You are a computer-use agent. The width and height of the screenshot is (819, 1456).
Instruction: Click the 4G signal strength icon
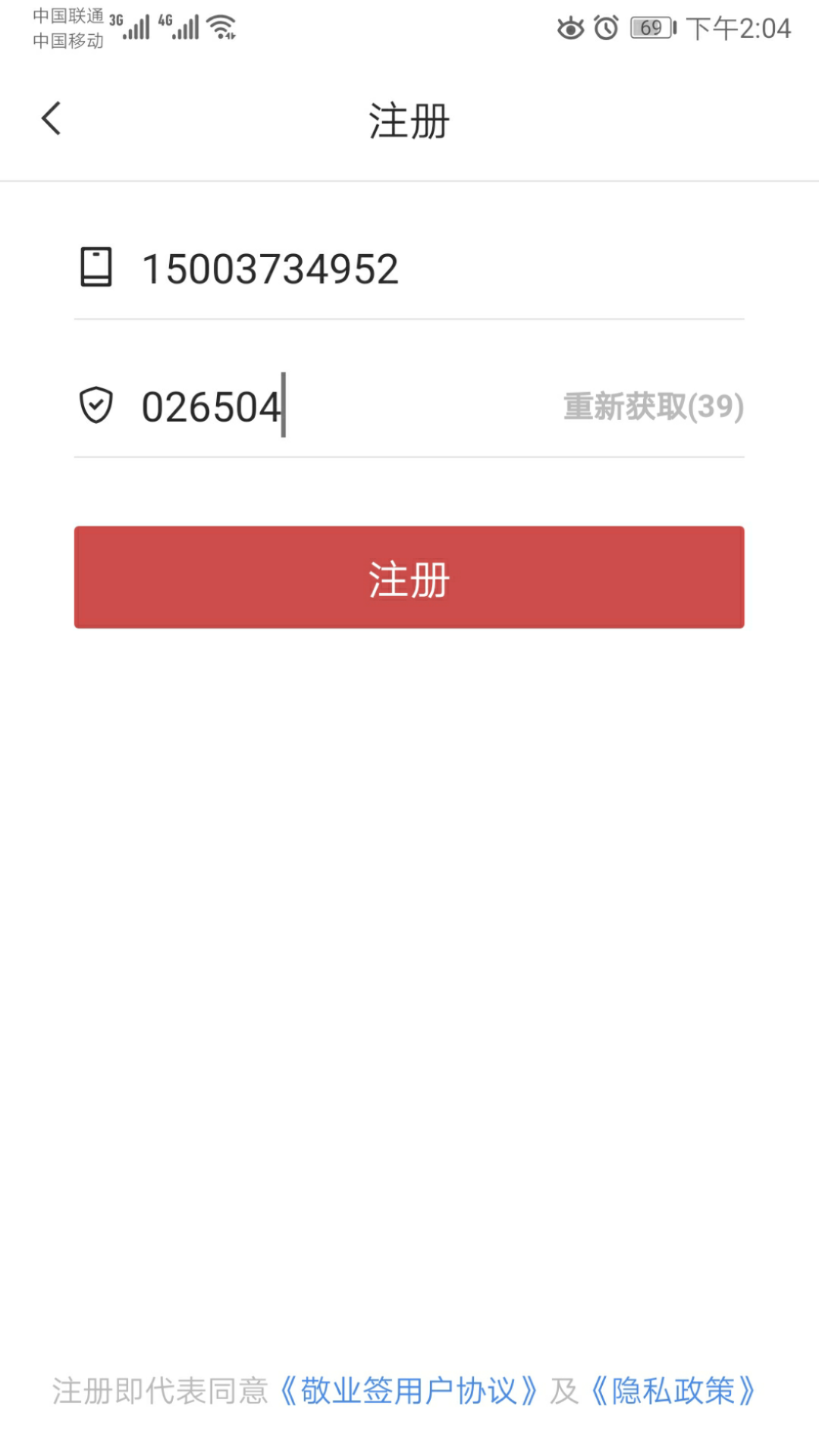coord(186,27)
